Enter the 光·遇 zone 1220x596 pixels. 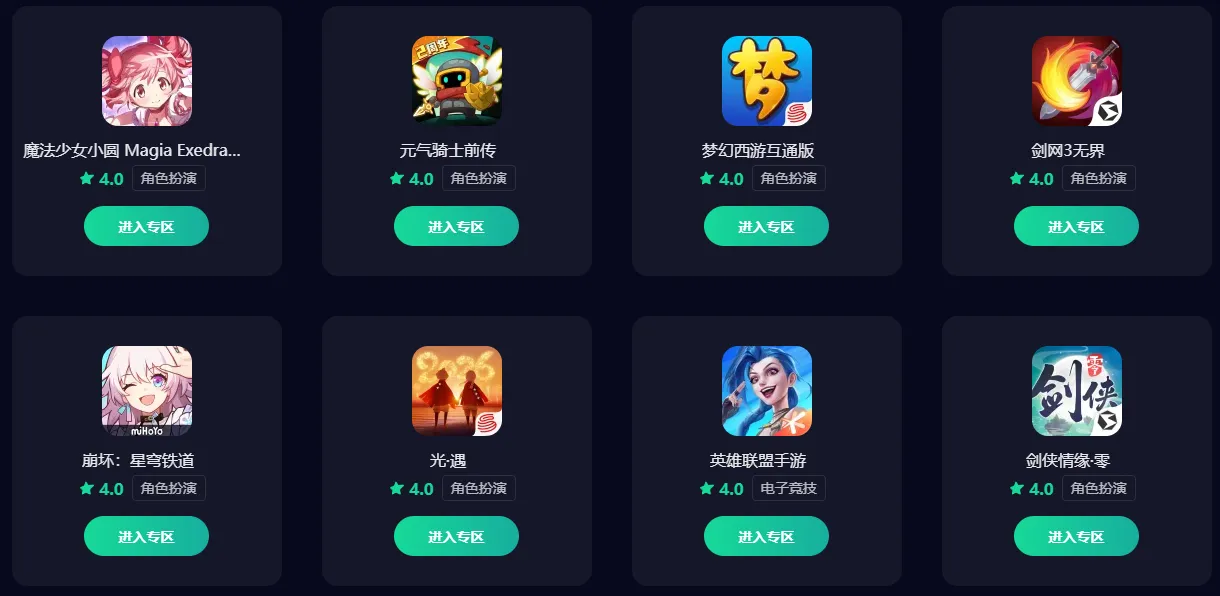pyautogui.click(x=456, y=536)
